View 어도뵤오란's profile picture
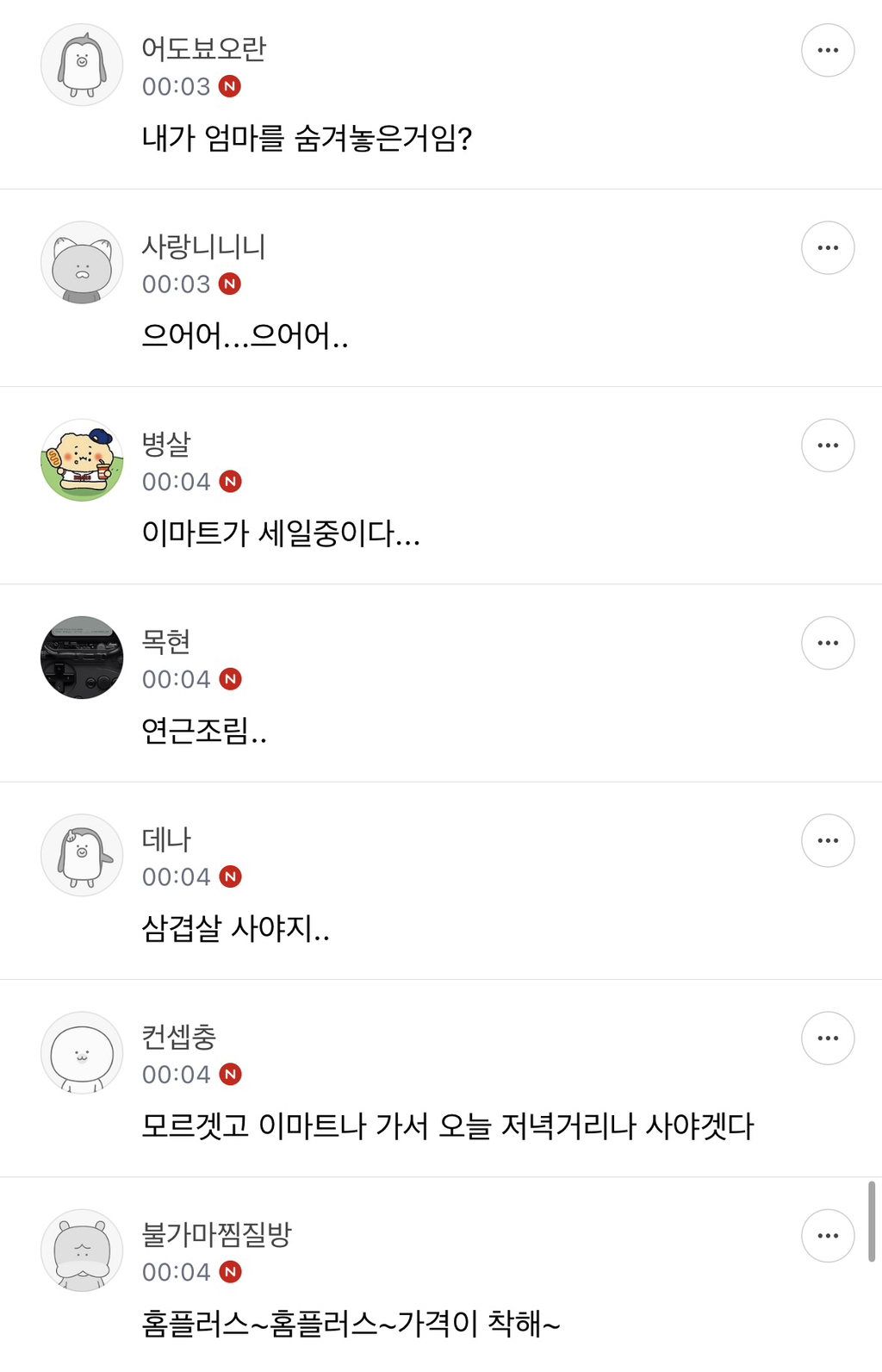 point(82,65)
